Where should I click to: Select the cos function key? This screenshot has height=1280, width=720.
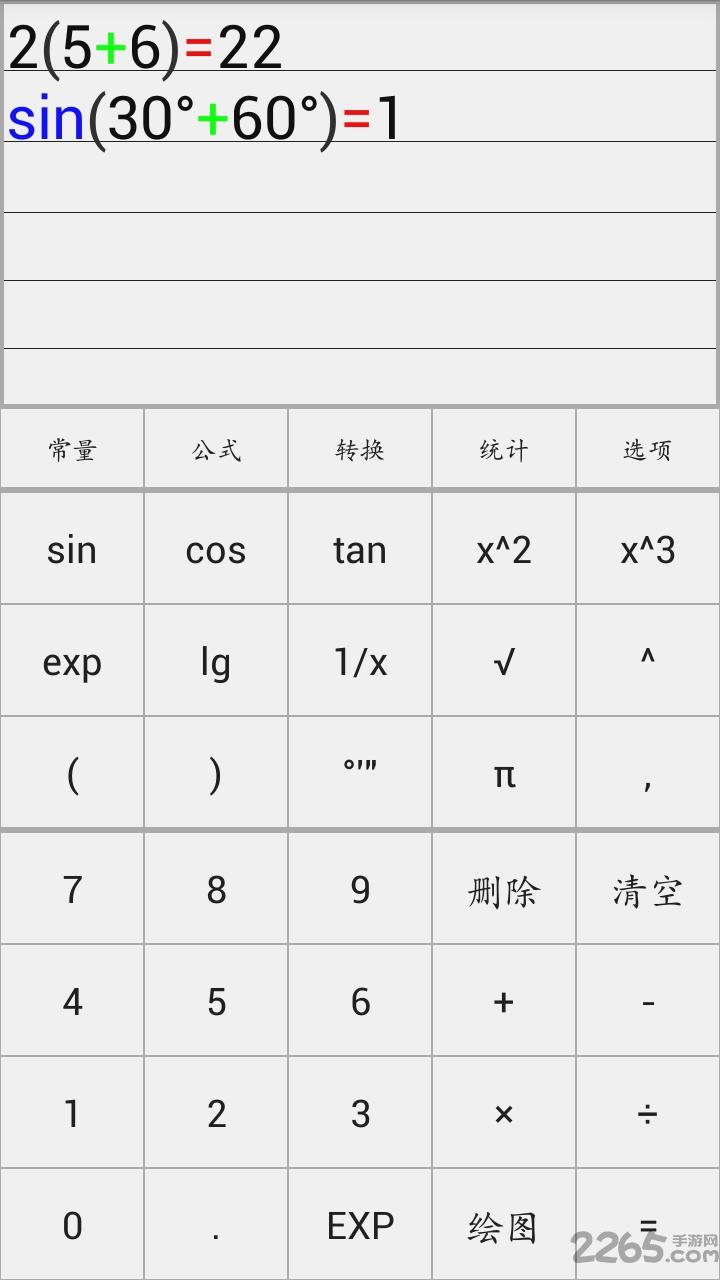coord(216,548)
